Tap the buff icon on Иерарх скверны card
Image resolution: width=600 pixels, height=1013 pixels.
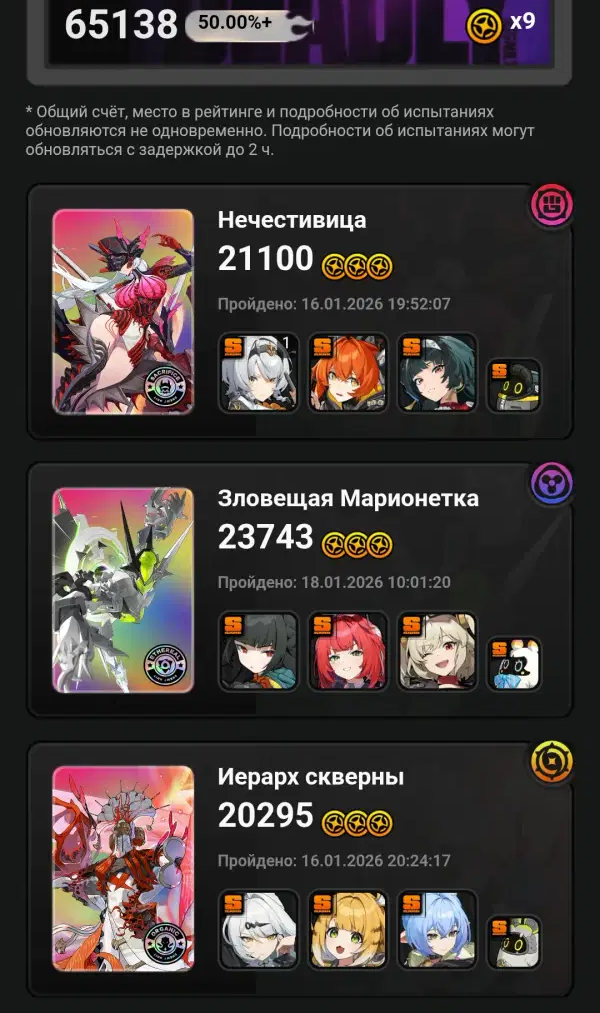[551, 762]
